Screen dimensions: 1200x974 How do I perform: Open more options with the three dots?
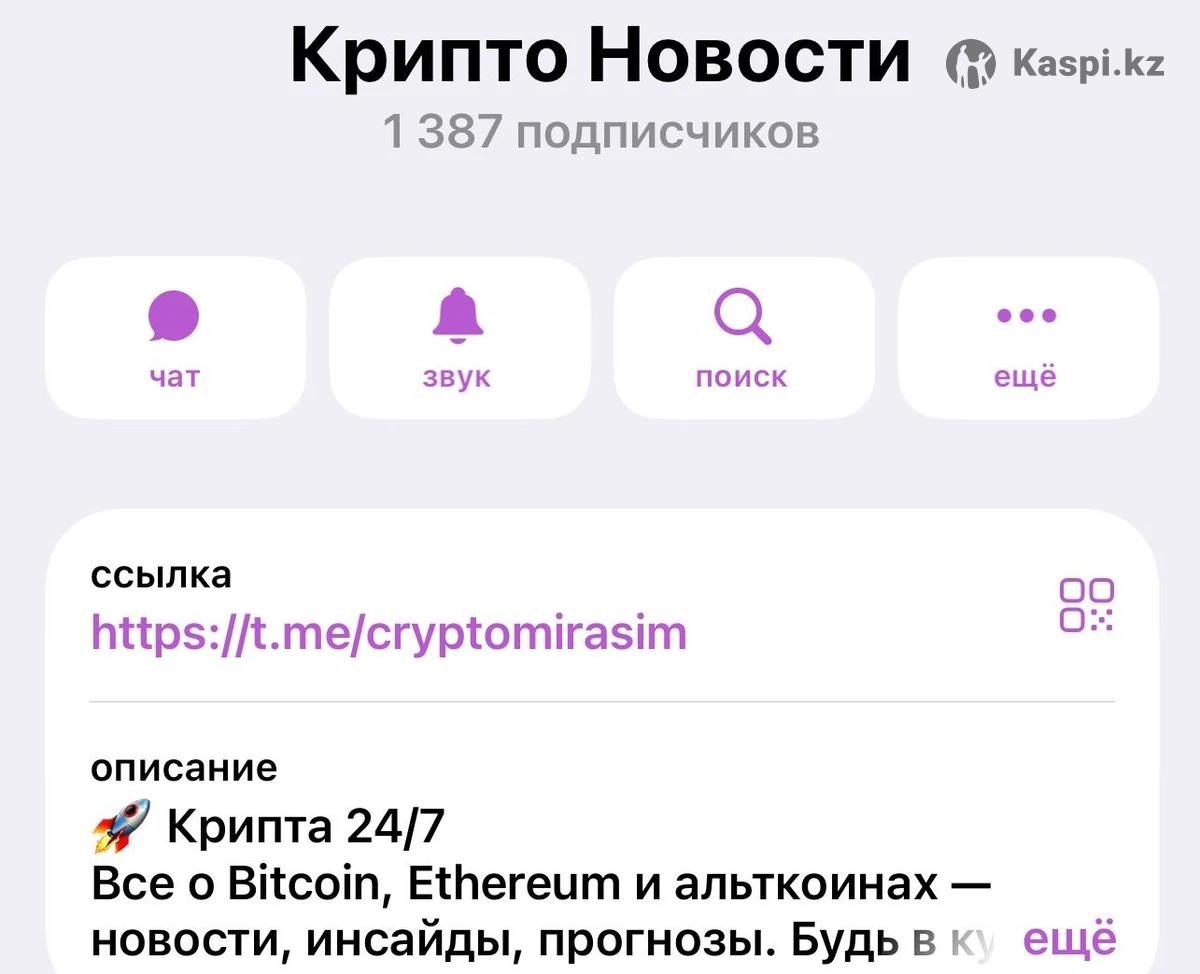pos(1026,338)
